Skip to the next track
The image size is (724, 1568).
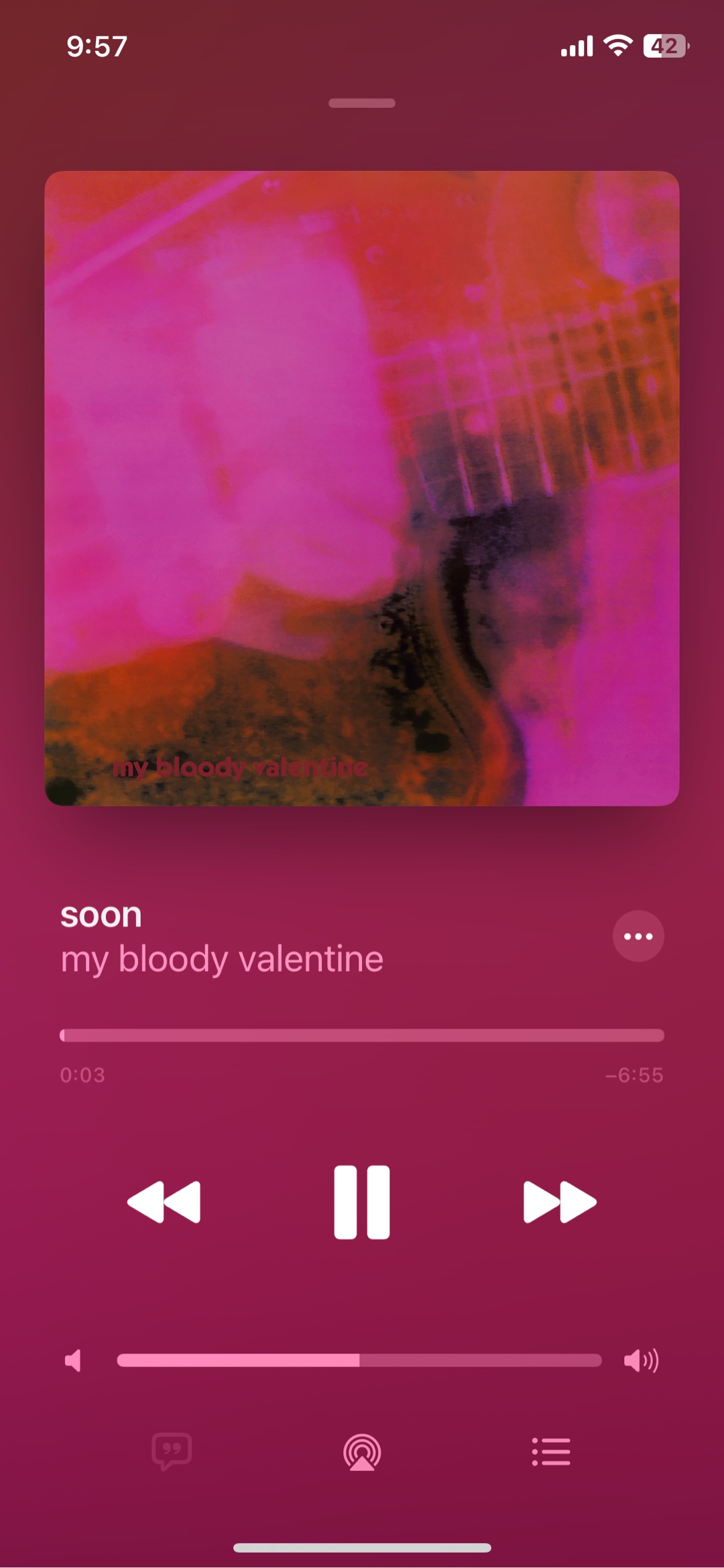pos(559,1202)
